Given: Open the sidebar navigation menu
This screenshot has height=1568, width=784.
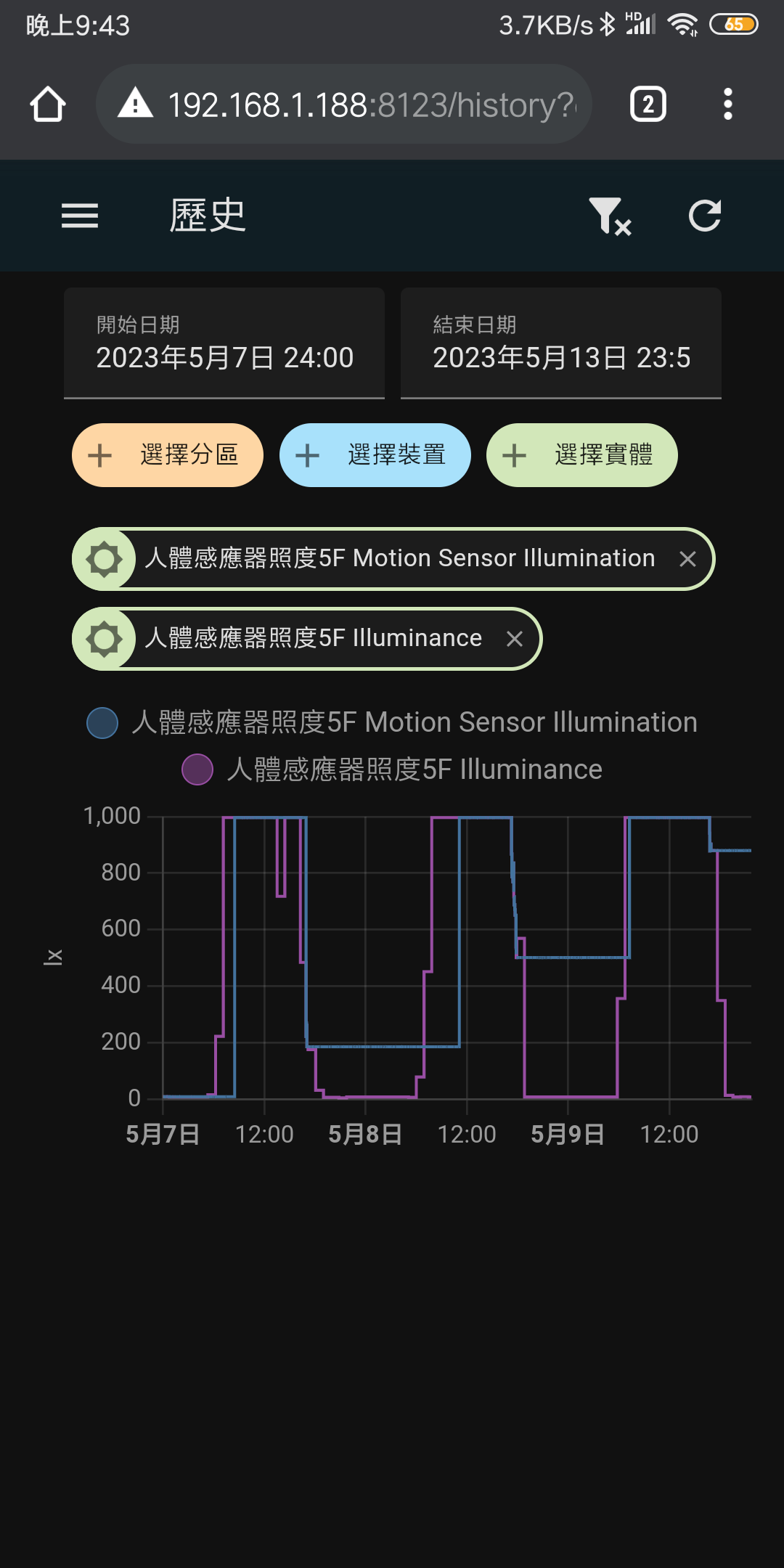Looking at the screenshot, I should tap(80, 216).
